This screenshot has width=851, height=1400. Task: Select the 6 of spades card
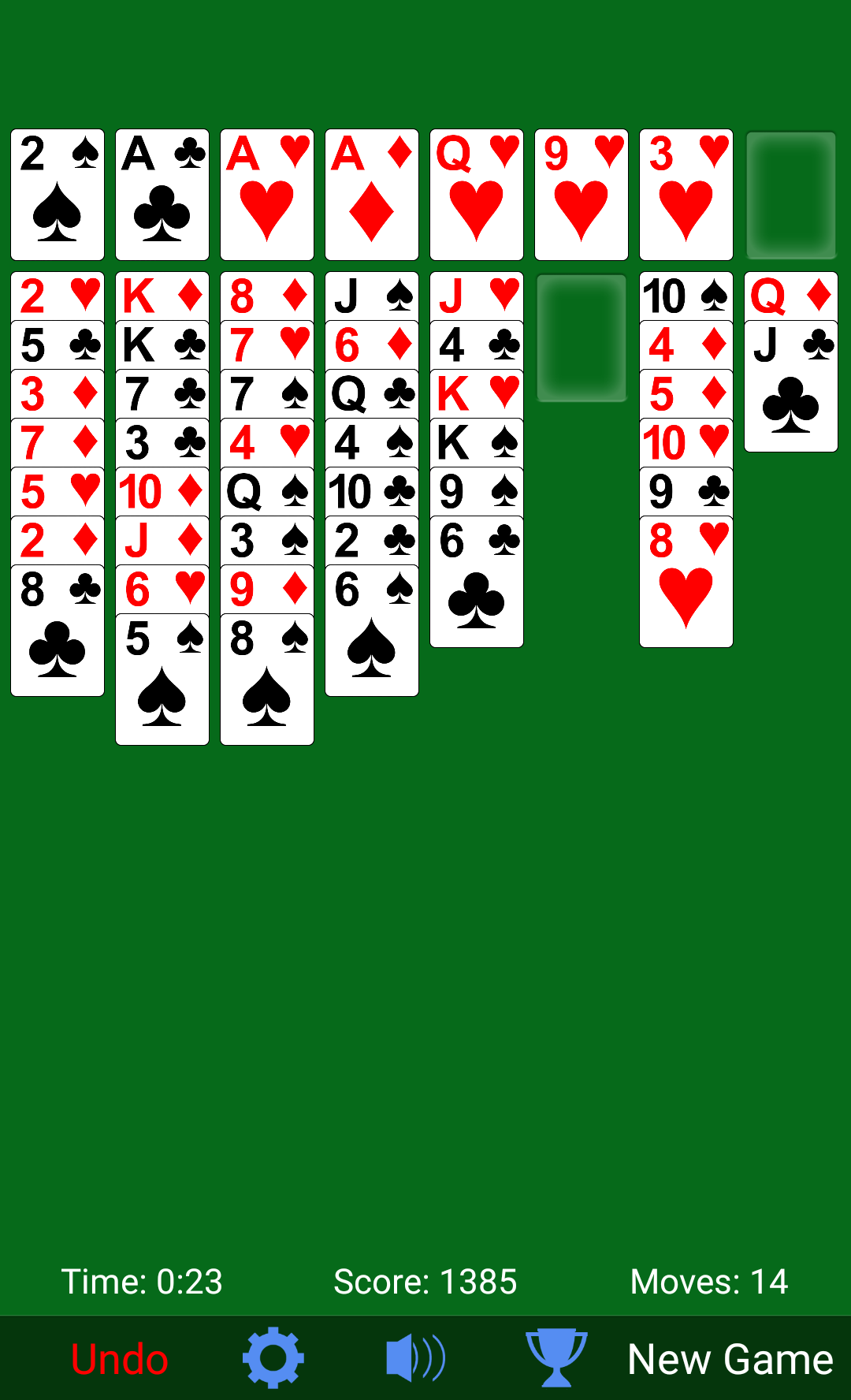(x=372, y=631)
